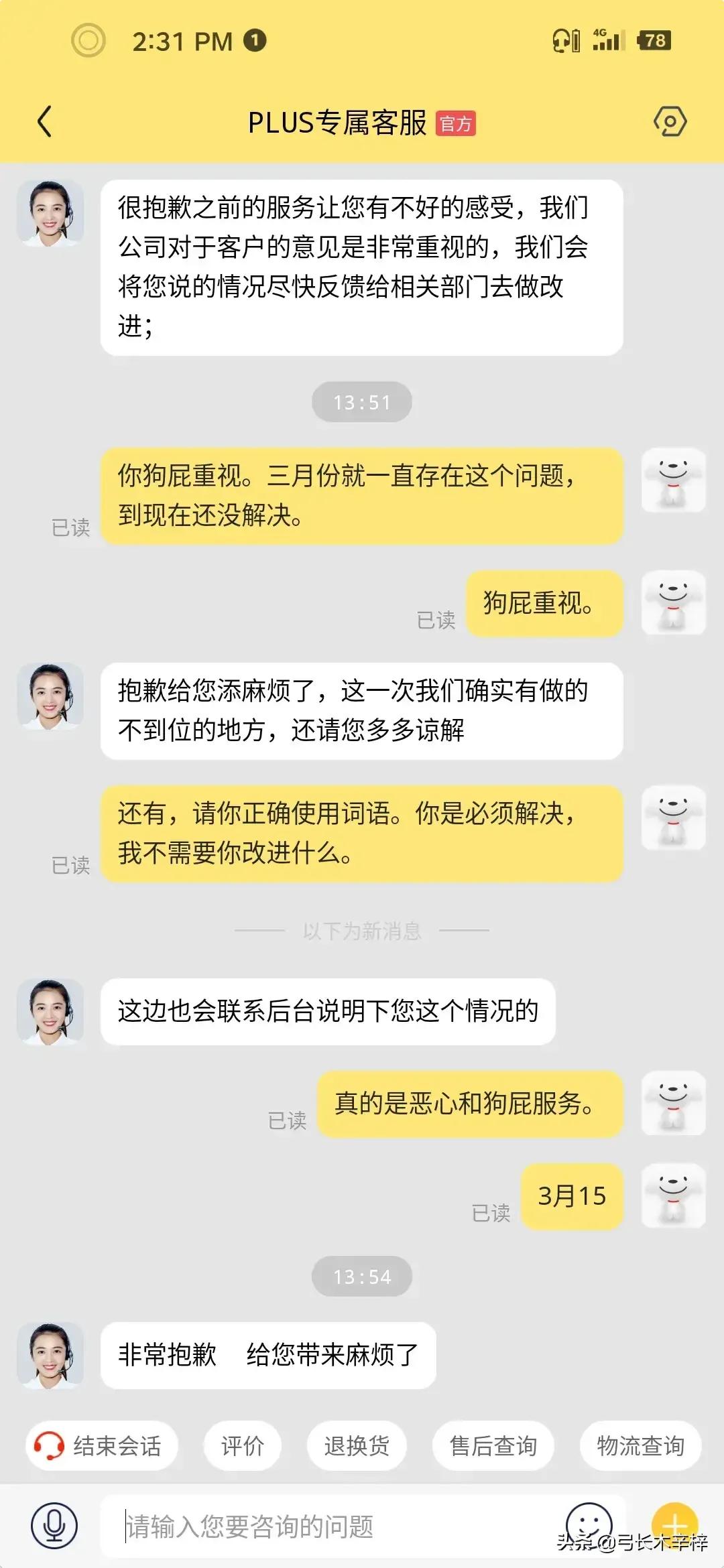Viewport: 724px width, 1568px height.
Task: Tap the customer service agent avatar
Action: (51, 212)
